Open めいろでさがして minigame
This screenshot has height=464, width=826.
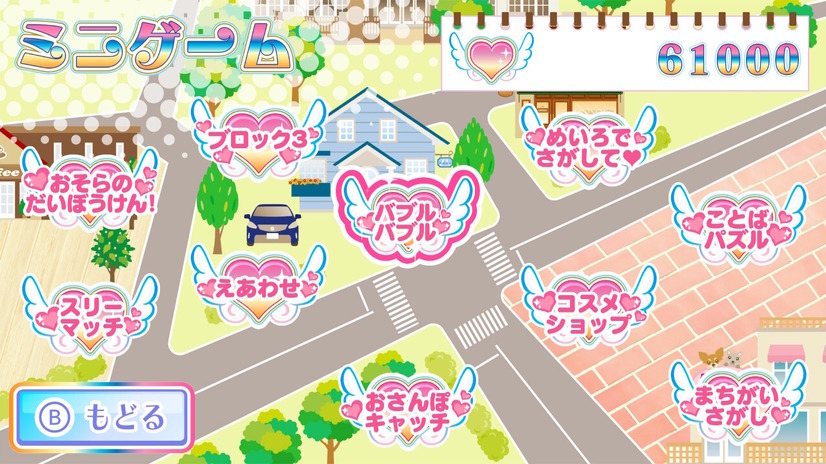pyautogui.click(x=593, y=146)
